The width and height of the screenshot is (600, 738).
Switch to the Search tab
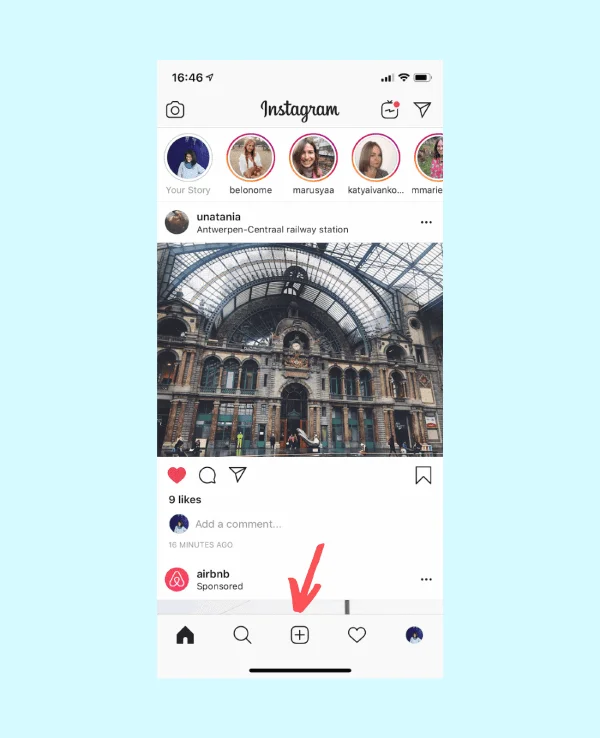click(x=242, y=635)
